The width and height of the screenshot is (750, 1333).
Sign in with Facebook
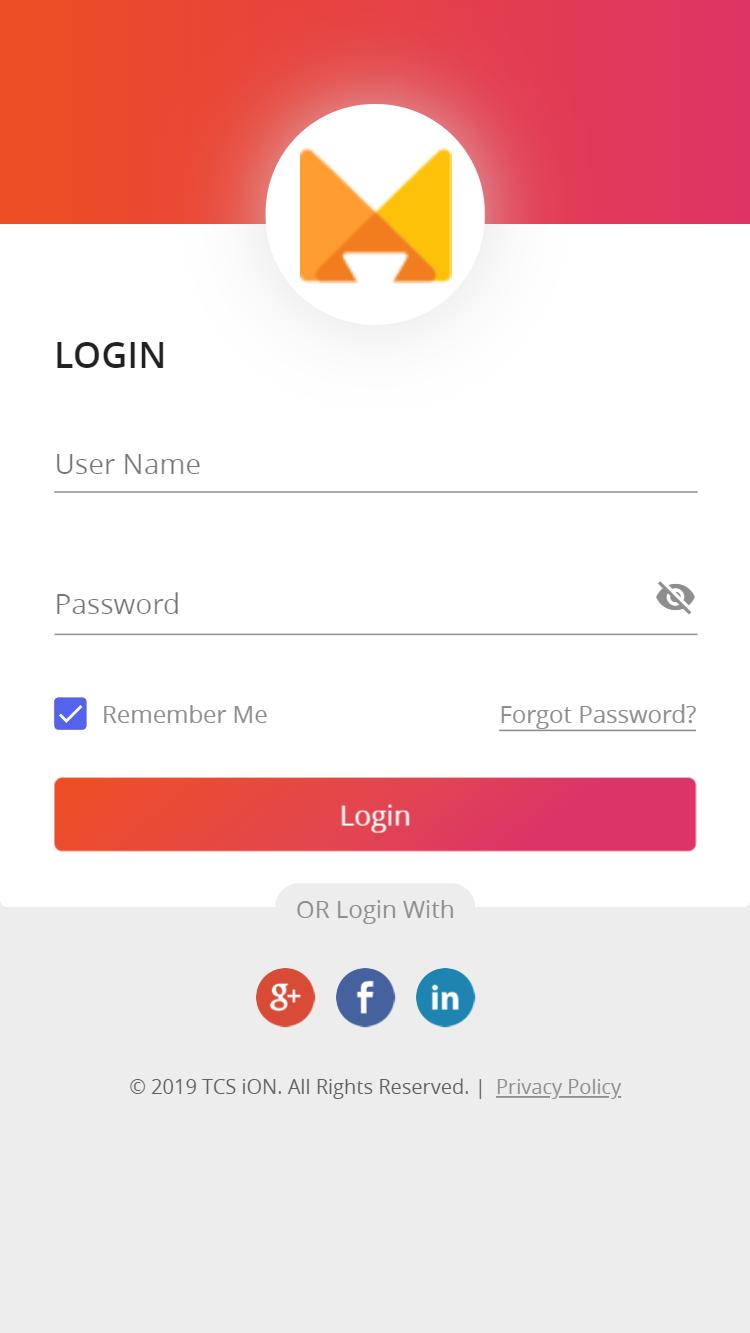365,997
